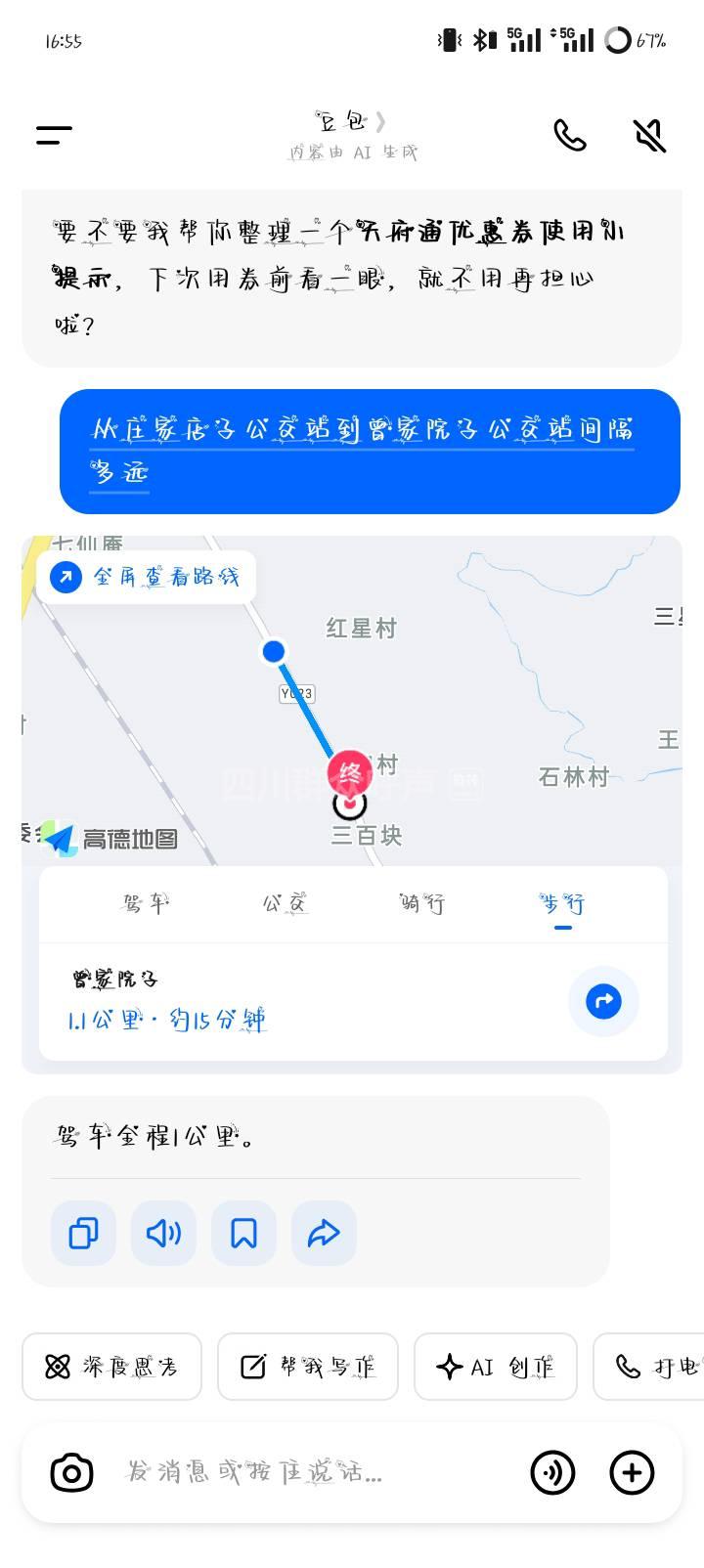Open 全屏查看路线 full-screen route

(147, 578)
